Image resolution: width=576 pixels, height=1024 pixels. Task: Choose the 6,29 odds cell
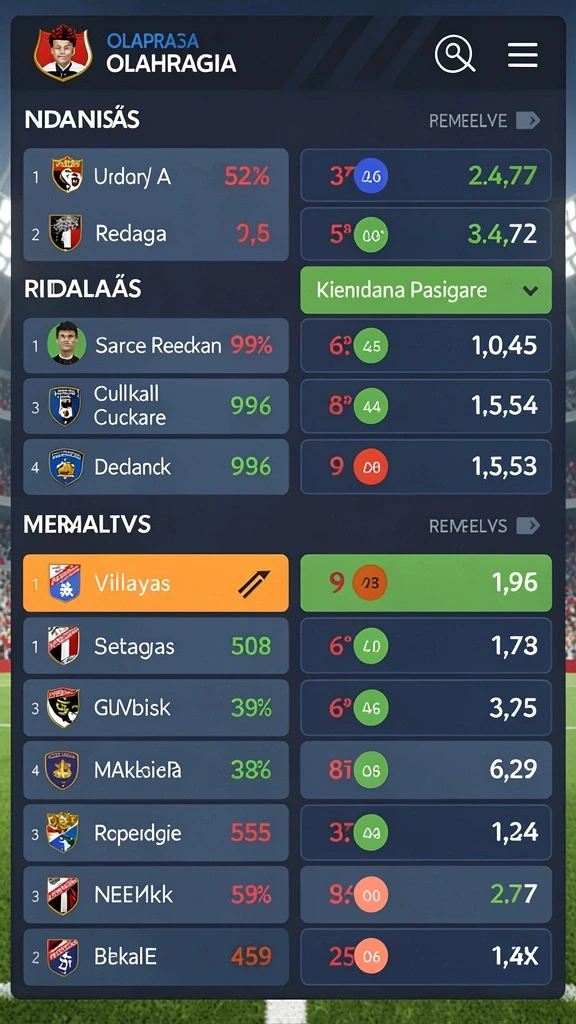tap(426, 770)
